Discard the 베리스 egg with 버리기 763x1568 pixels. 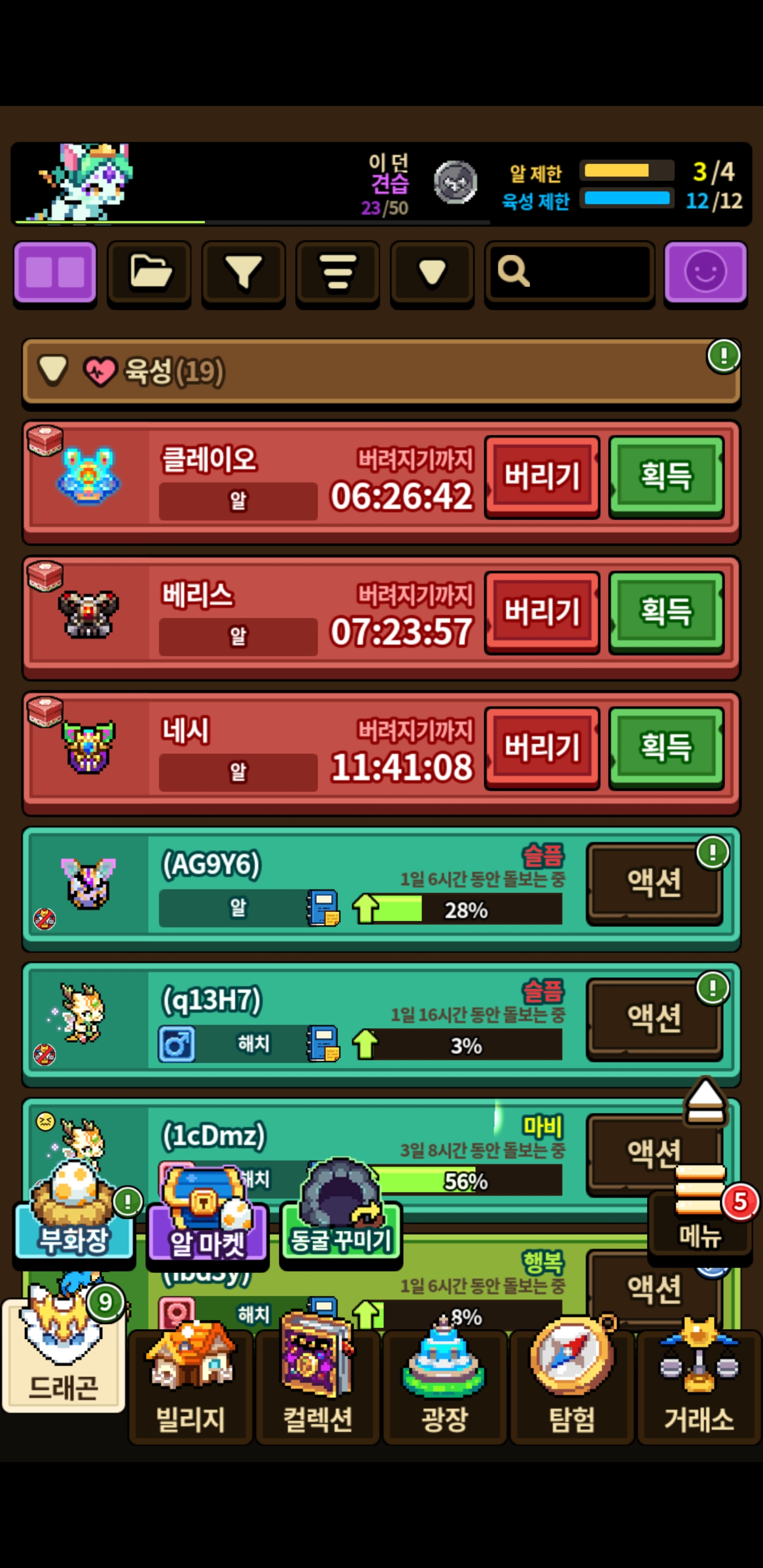(542, 612)
